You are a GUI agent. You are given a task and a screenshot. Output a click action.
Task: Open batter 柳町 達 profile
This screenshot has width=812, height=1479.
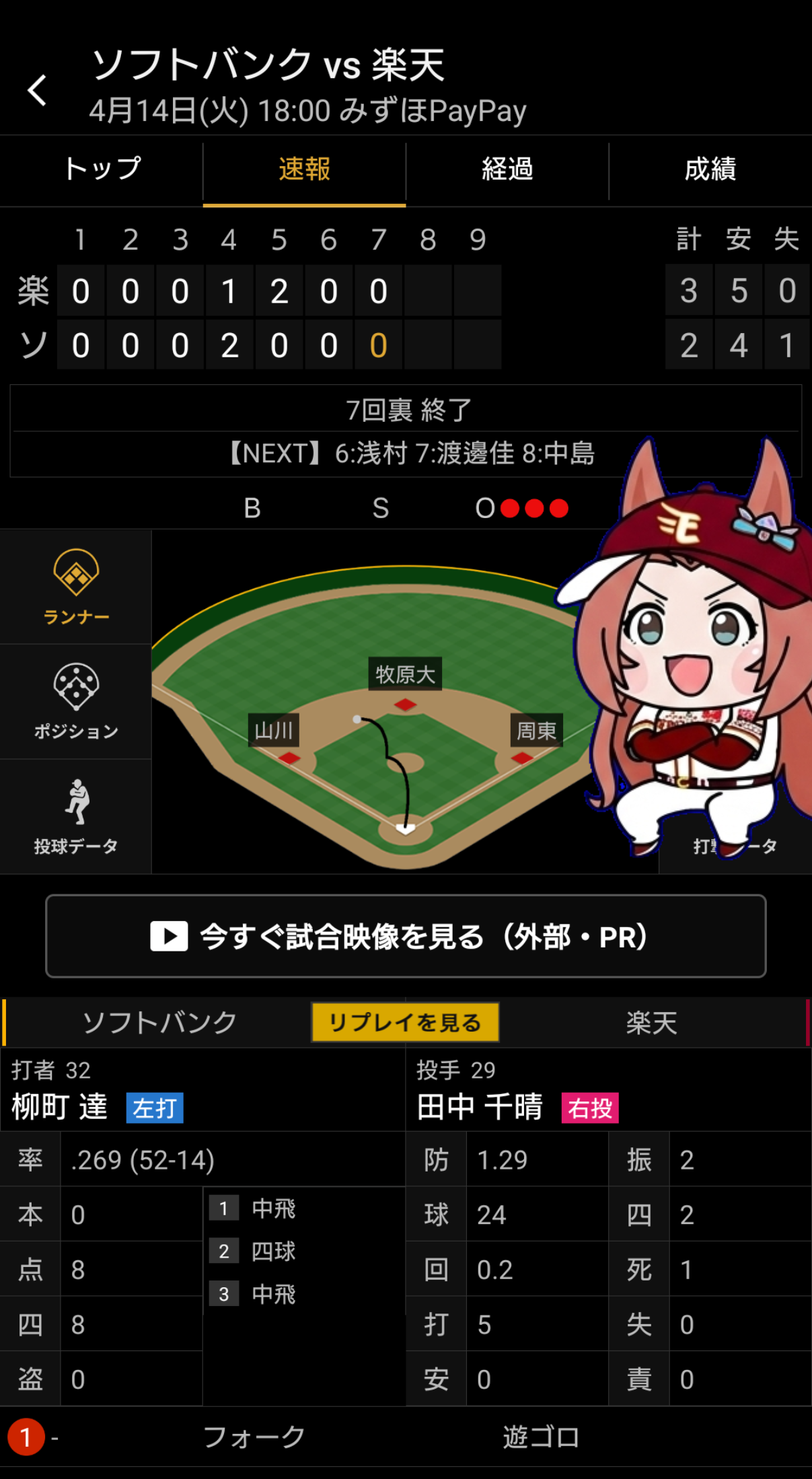(61, 1107)
